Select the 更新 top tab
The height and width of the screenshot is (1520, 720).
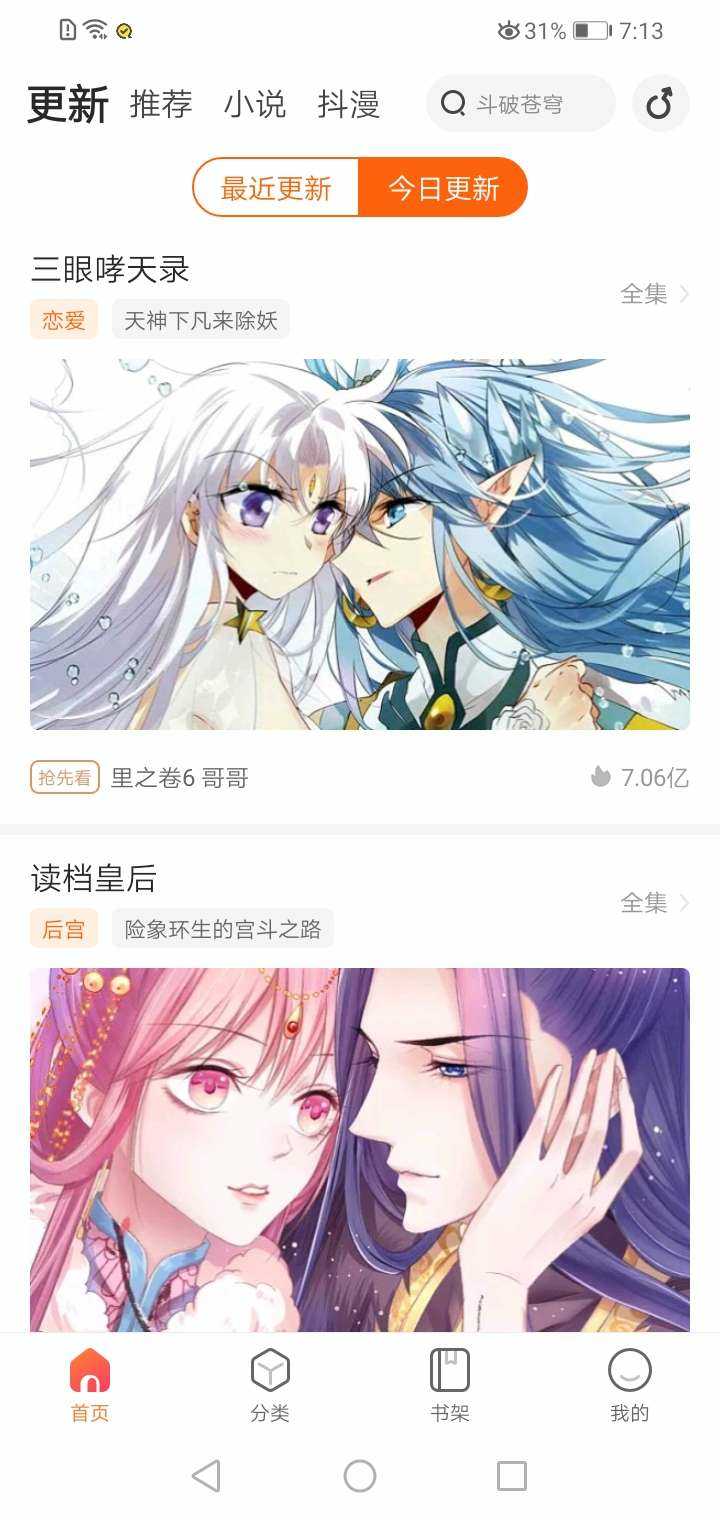click(68, 104)
